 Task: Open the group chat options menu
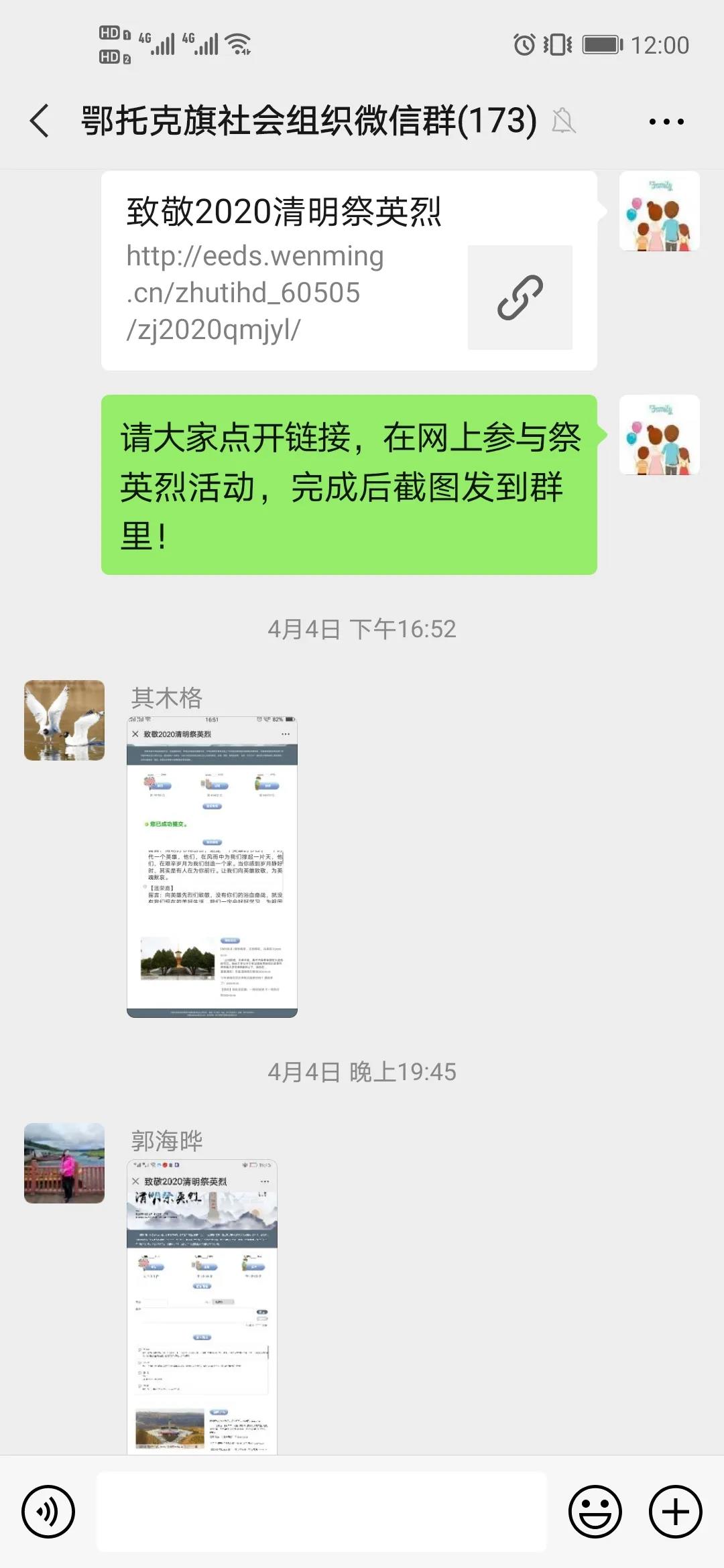(x=666, y=122)
